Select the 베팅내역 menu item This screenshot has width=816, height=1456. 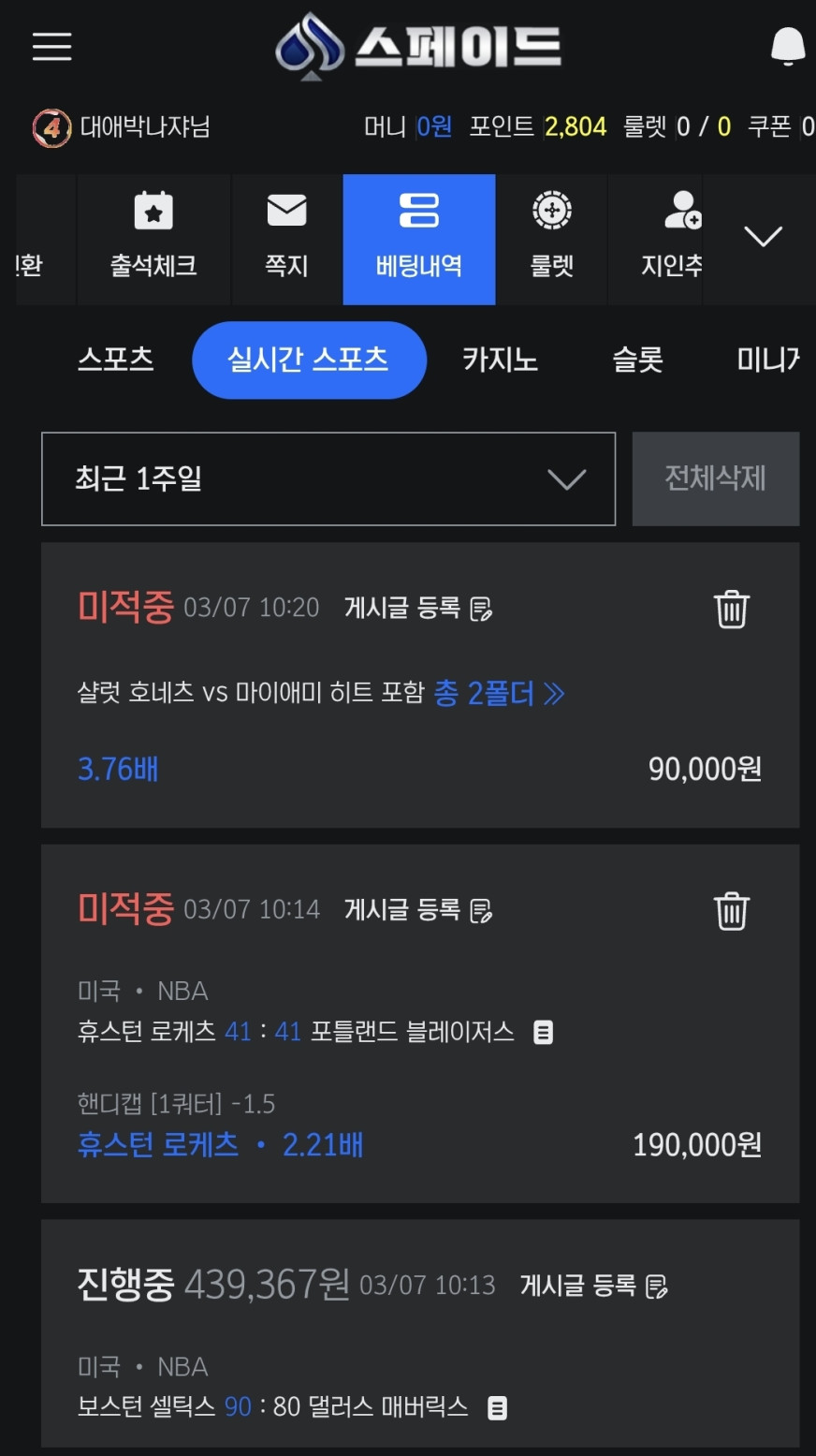click(x=418, y=238)
